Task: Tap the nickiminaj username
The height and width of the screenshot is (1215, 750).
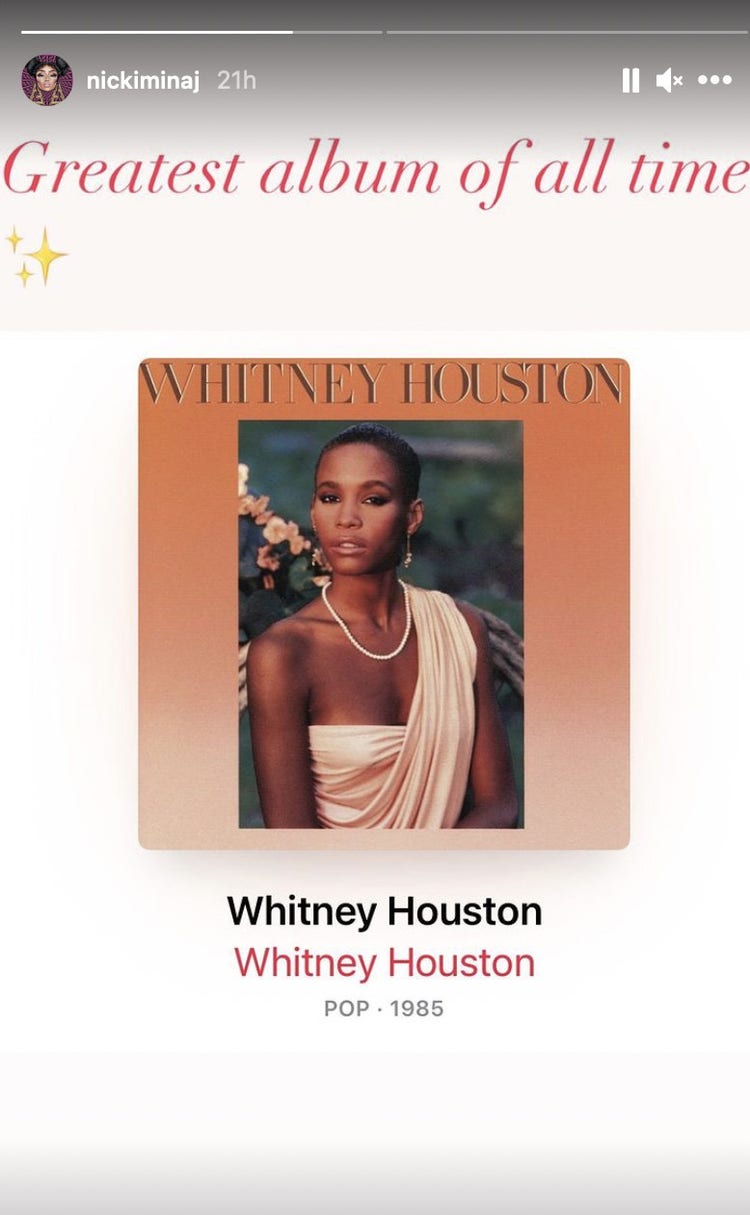Action: (x=143, y=81)
